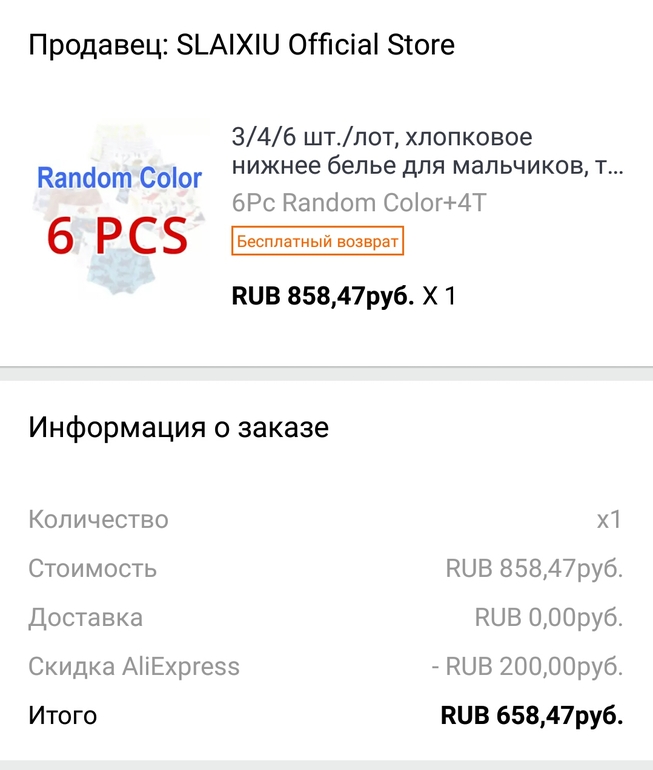Open the 6 PCS Random Color product image
Image resolution: width=653 pixels, height=770 pixels.
tap(119, 212)
